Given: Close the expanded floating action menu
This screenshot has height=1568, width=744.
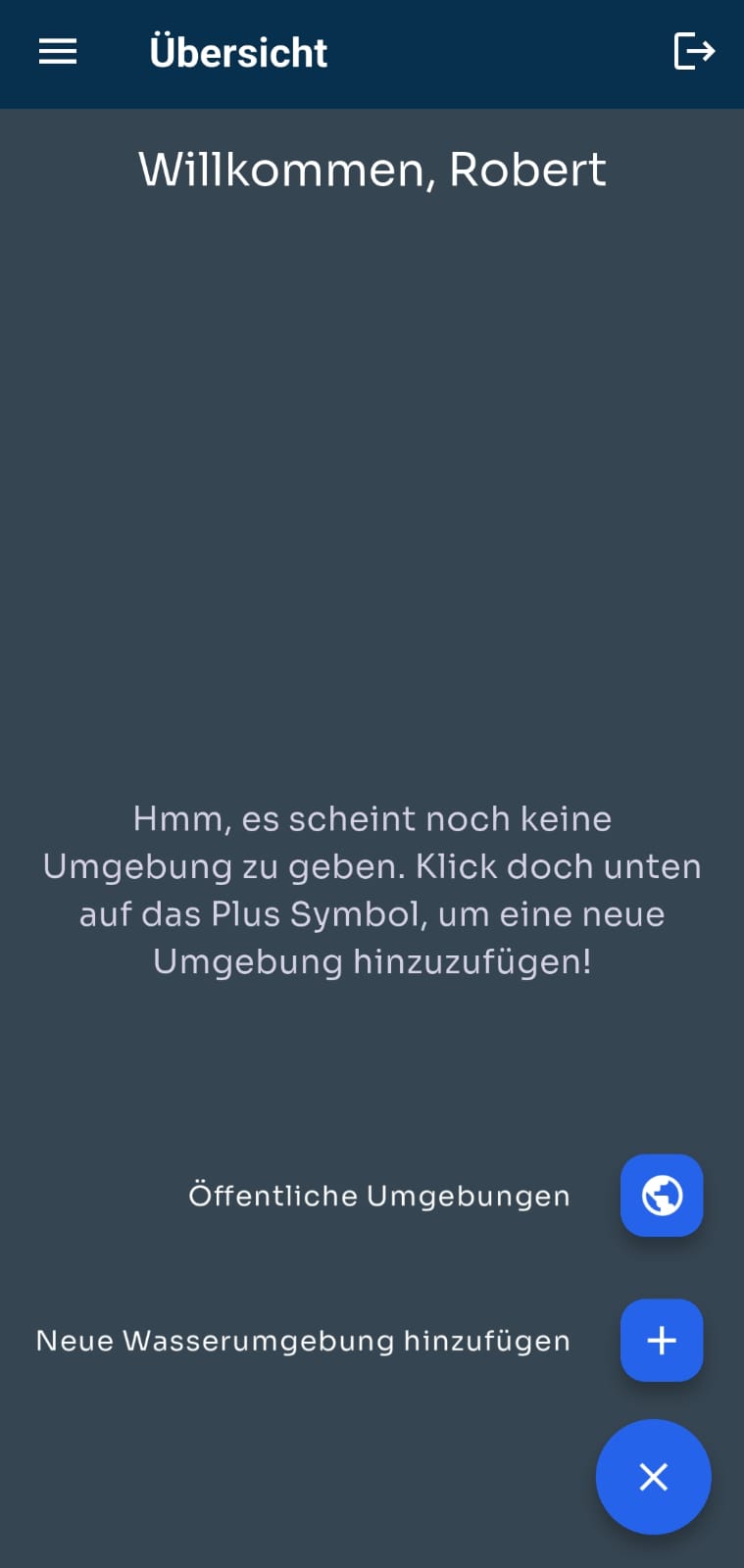Looking at the screenshot, I should pyautogui.click(x=653, y=1476).
